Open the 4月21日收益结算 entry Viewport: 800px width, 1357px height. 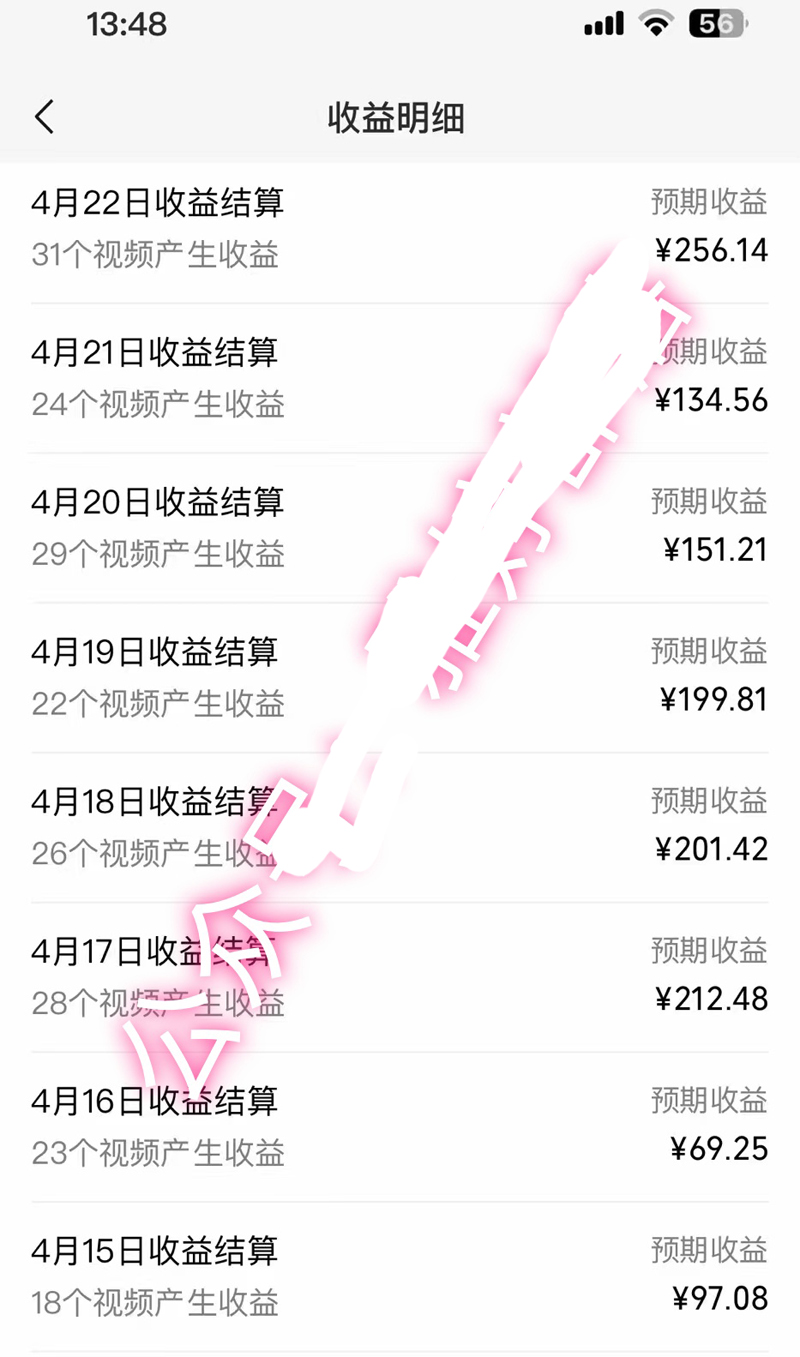tap(155, 352)
